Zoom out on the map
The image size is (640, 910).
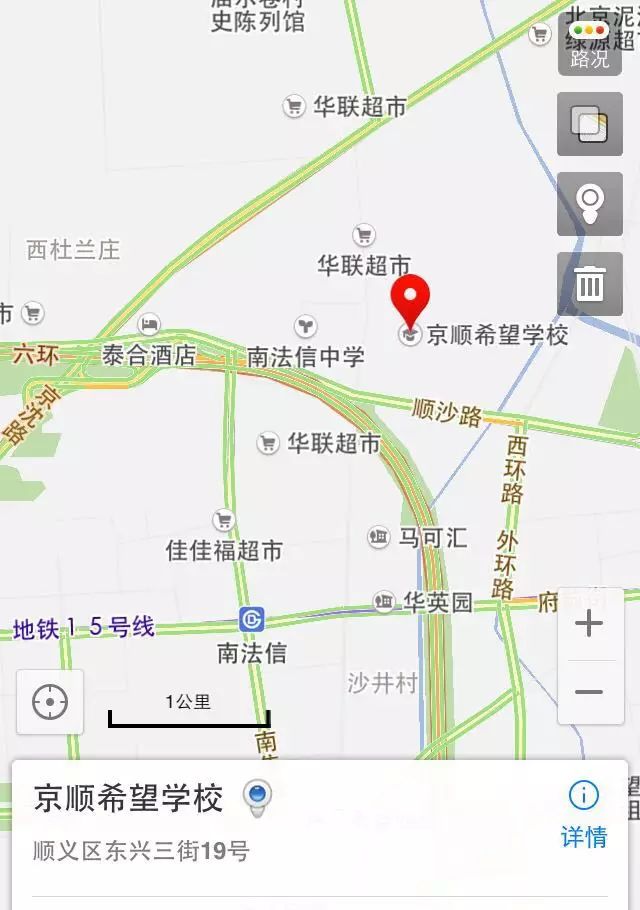point(589,692)
